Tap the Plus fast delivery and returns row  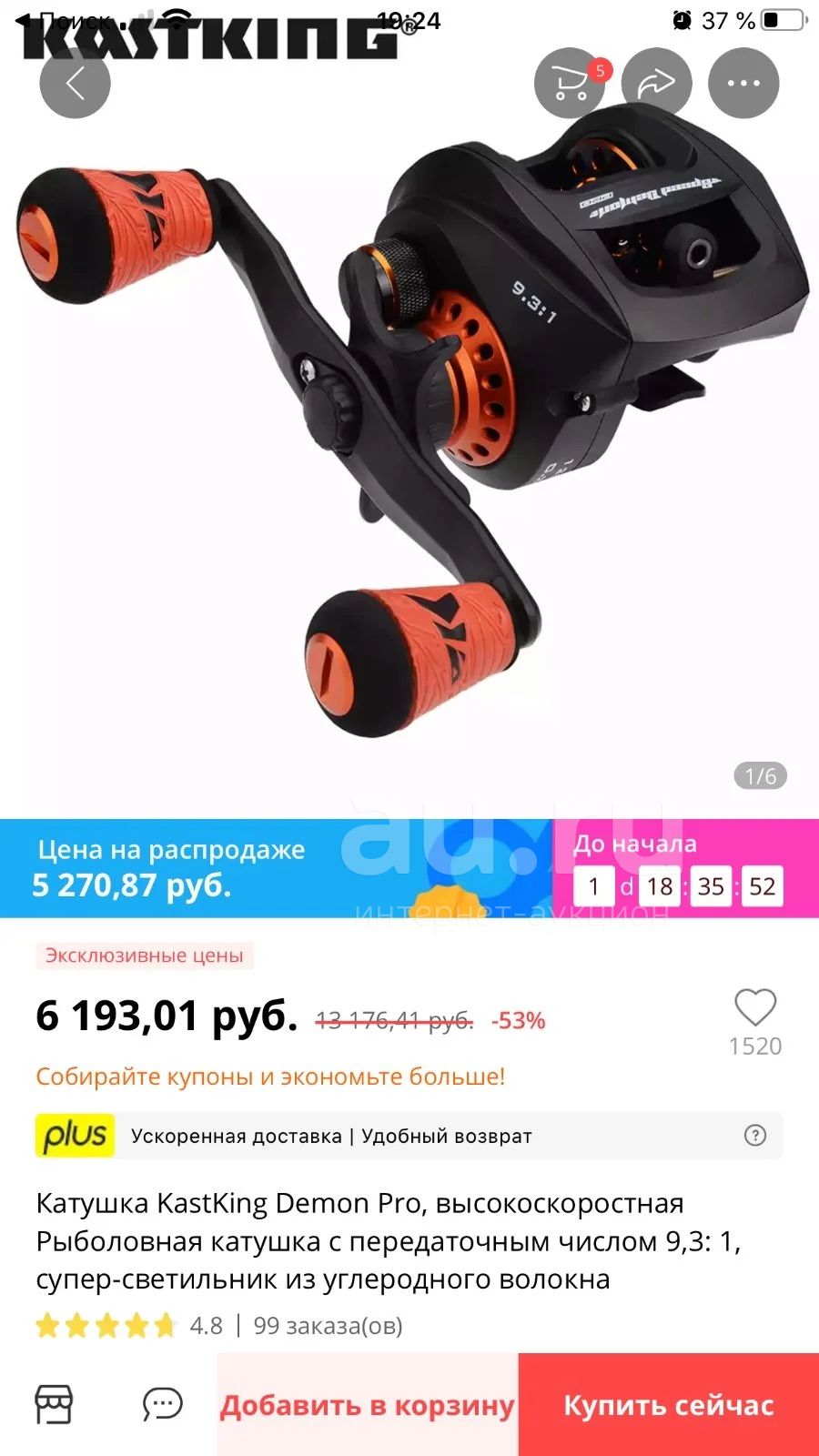(409, 1135)
